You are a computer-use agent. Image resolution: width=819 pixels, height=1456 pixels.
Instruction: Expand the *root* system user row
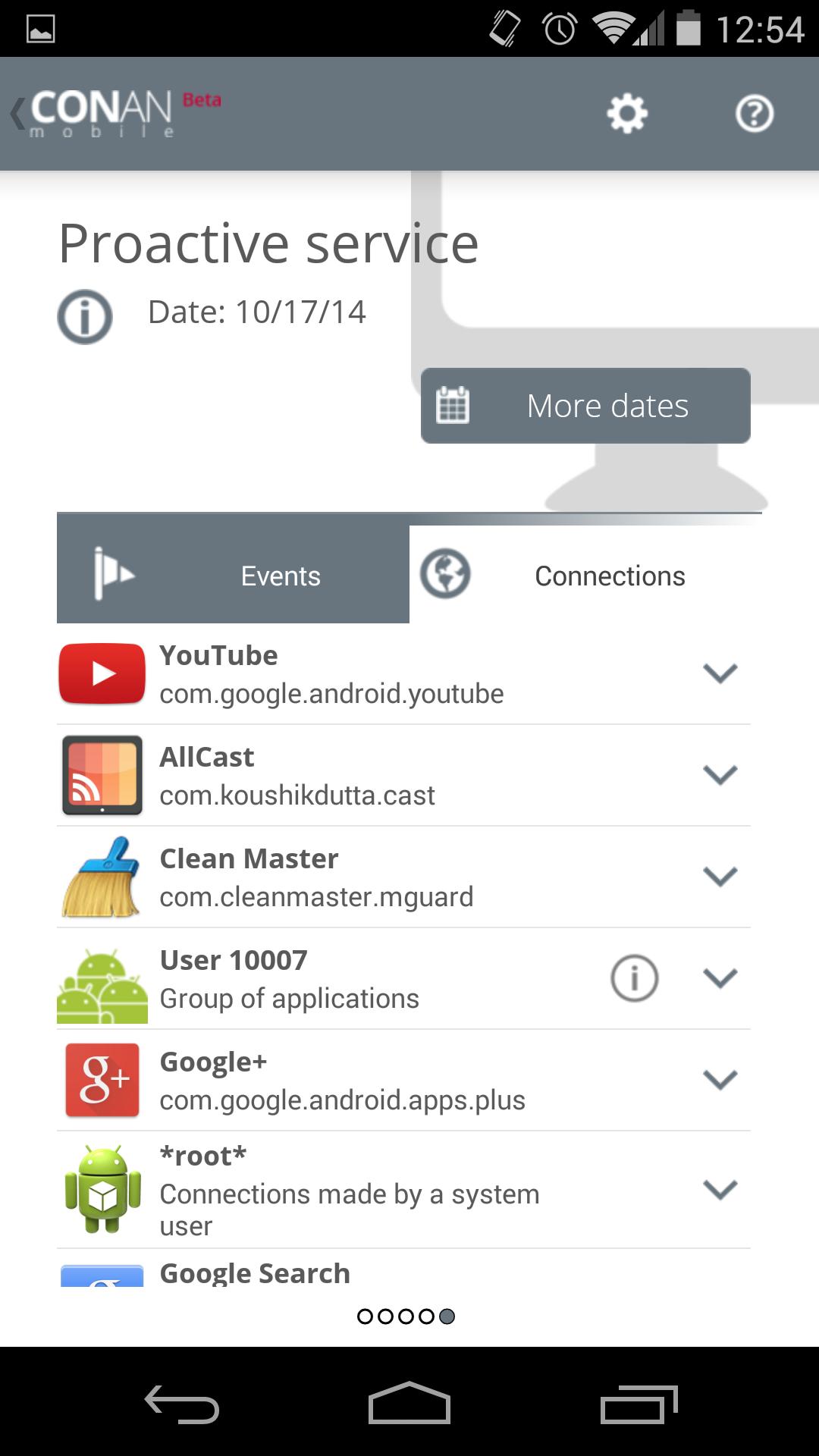pyautogui.click(x=720, y=1189)
